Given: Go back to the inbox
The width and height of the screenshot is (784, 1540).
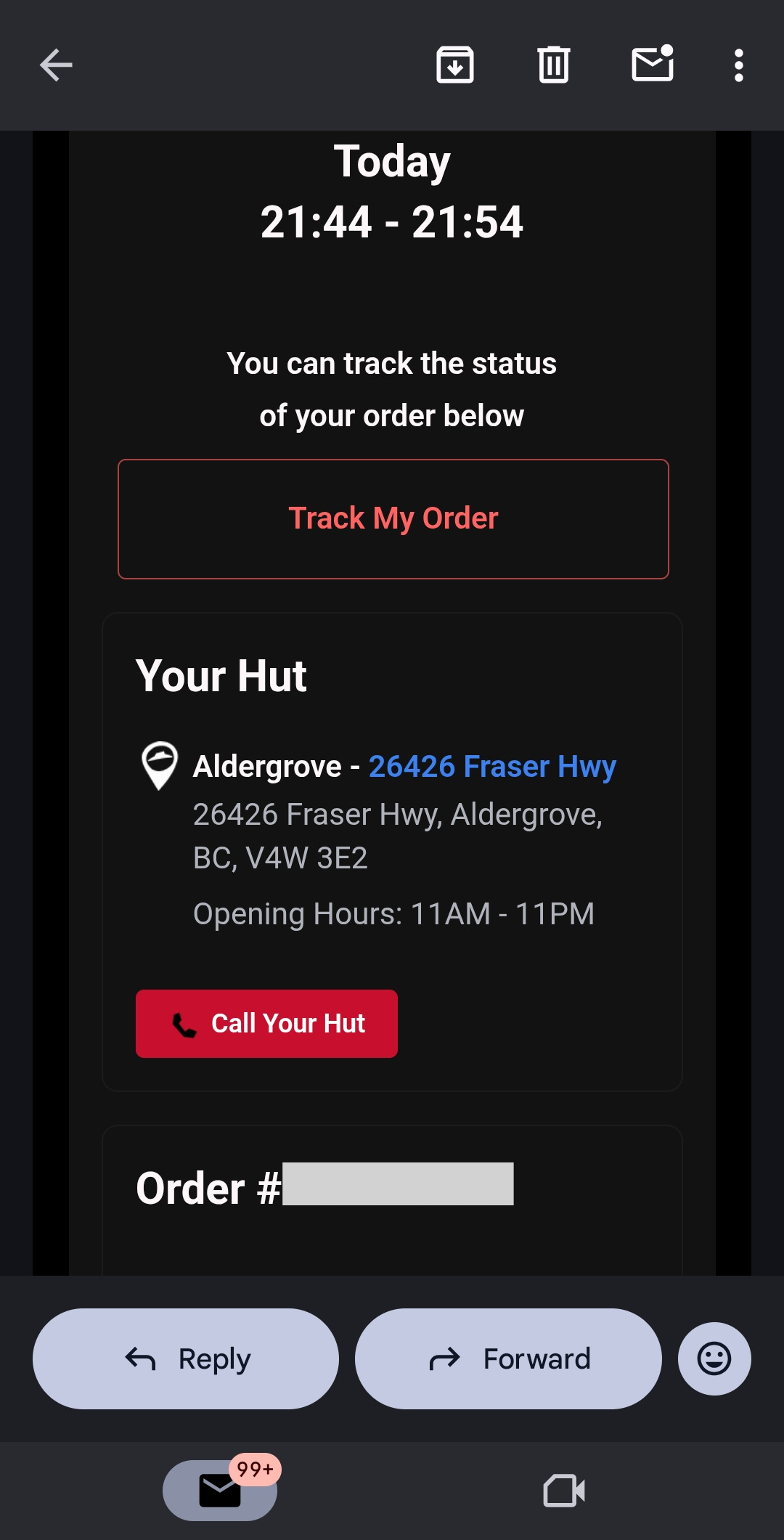Looking at the screenshot, I should click(56, 65).
